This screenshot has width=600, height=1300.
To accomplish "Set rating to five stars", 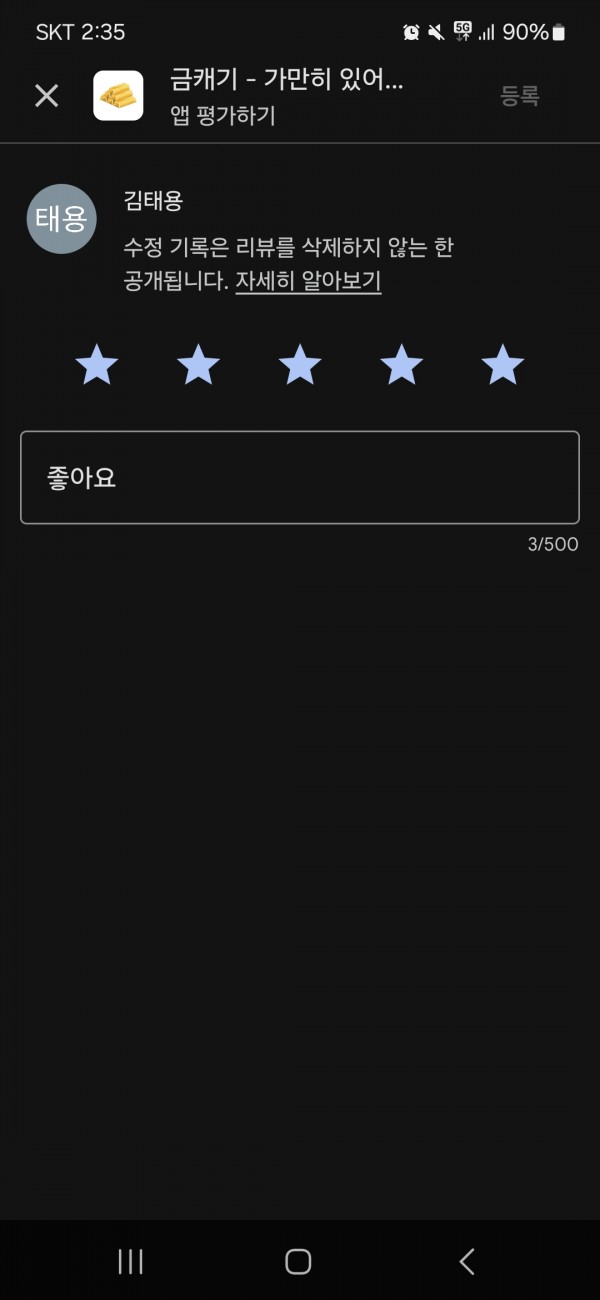I will 503,365.
